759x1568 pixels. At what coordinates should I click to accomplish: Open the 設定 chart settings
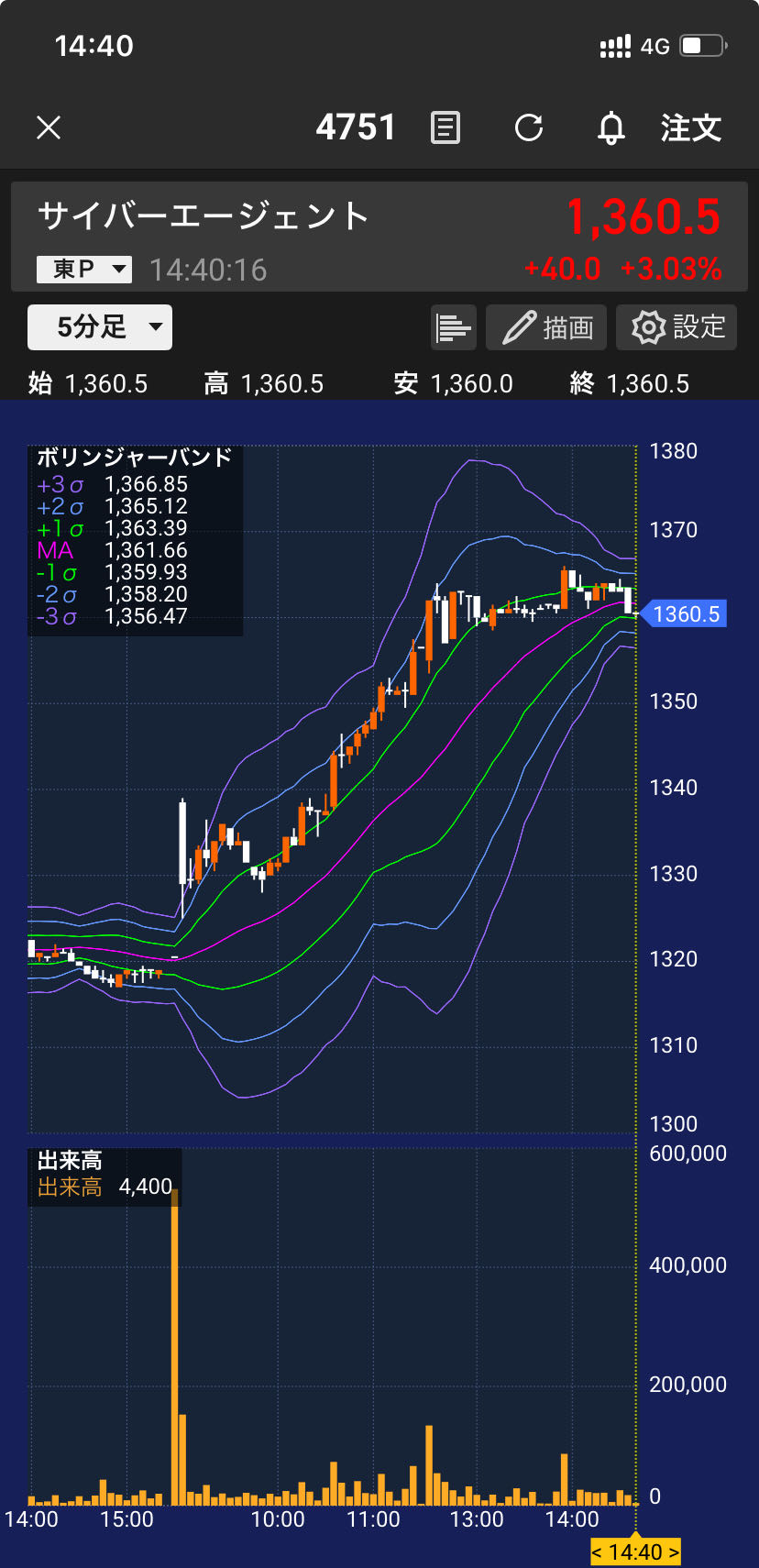tap(676, 327)
